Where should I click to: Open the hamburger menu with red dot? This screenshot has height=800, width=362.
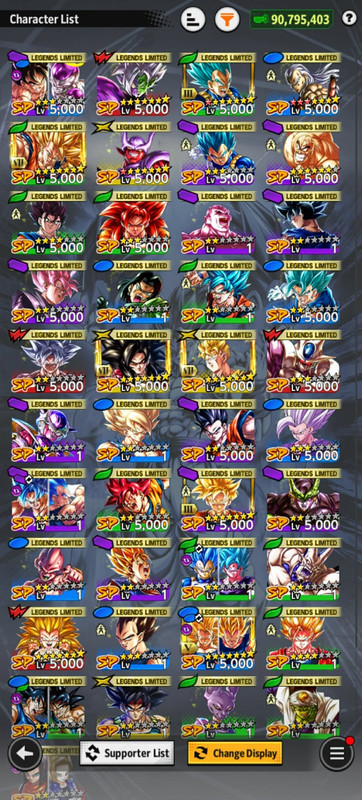(x=337, y=753)
